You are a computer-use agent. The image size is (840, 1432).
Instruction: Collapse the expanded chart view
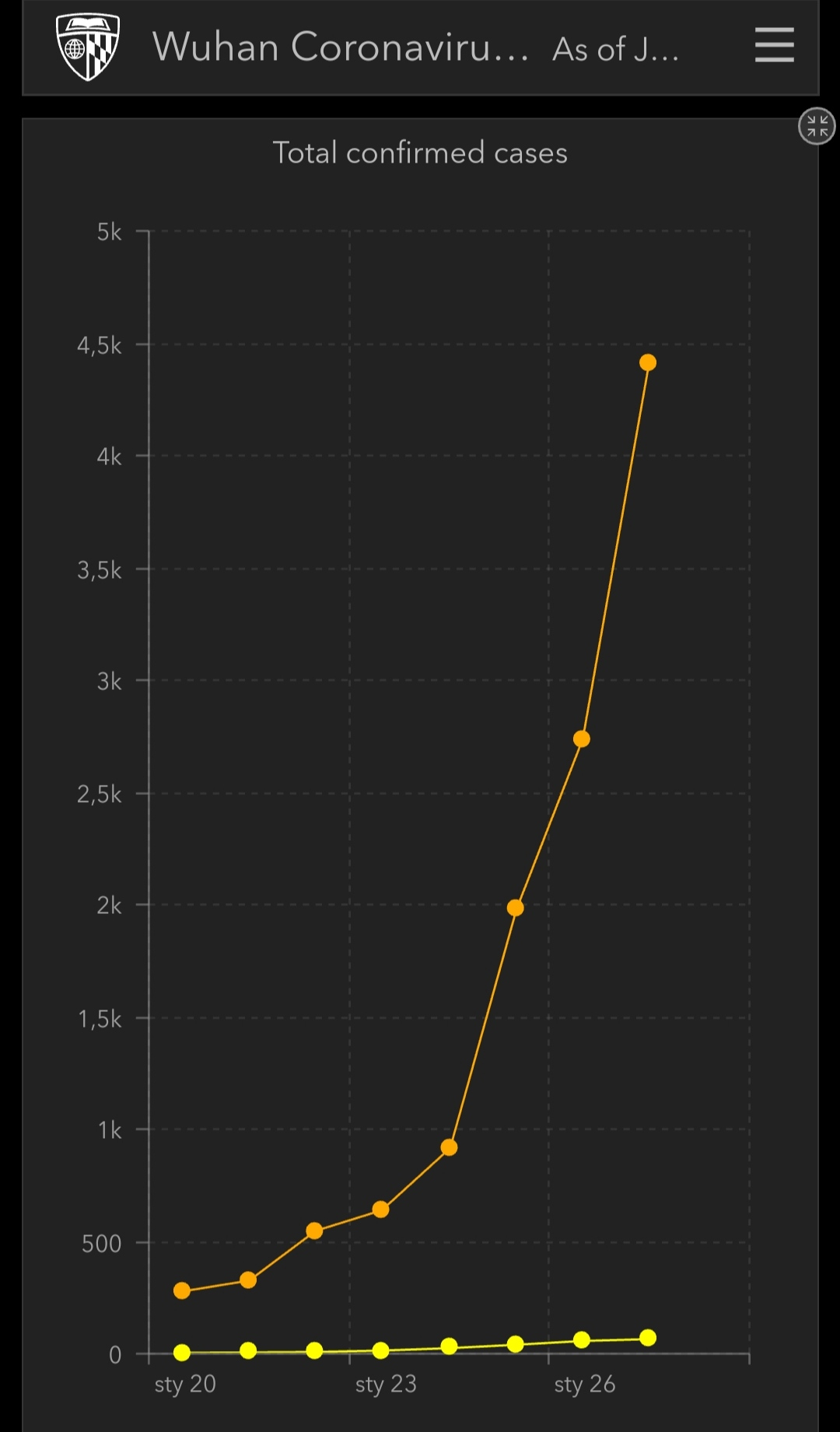tap(817, 126)
